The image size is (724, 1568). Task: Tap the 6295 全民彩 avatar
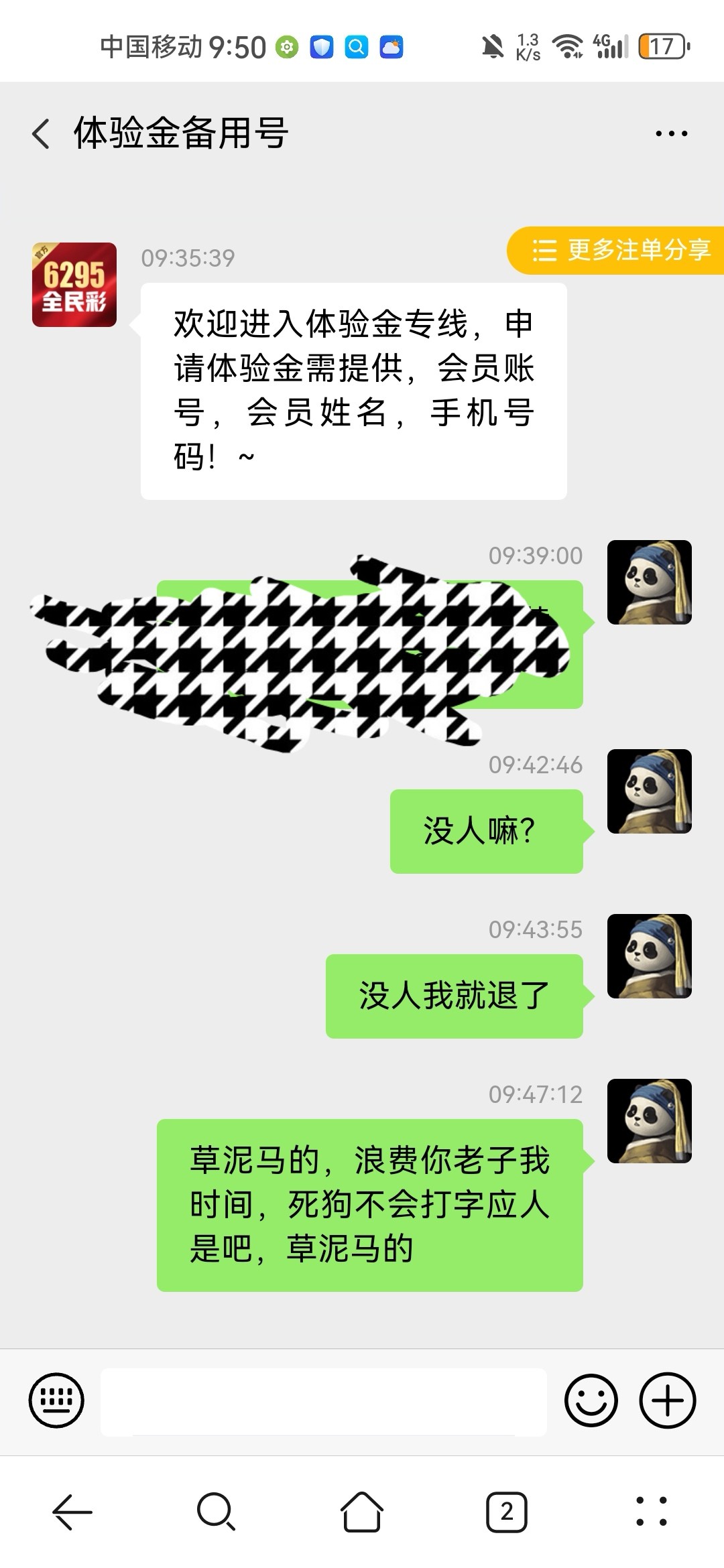74,285
